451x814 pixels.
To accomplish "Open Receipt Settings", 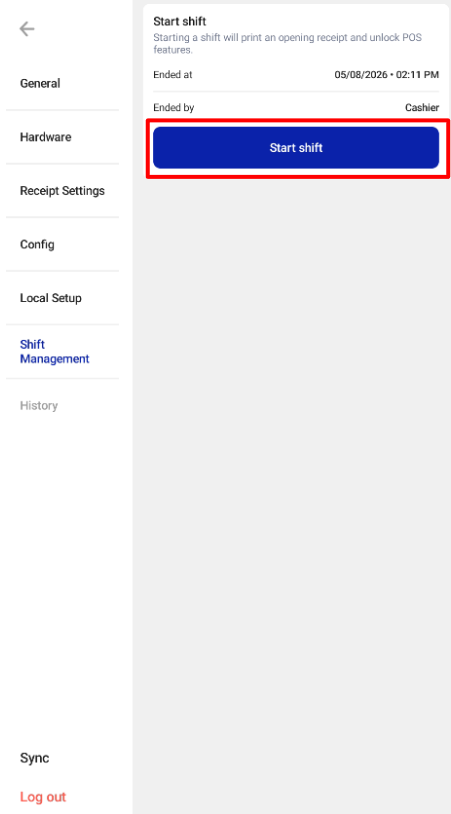I will coord(62,191).
